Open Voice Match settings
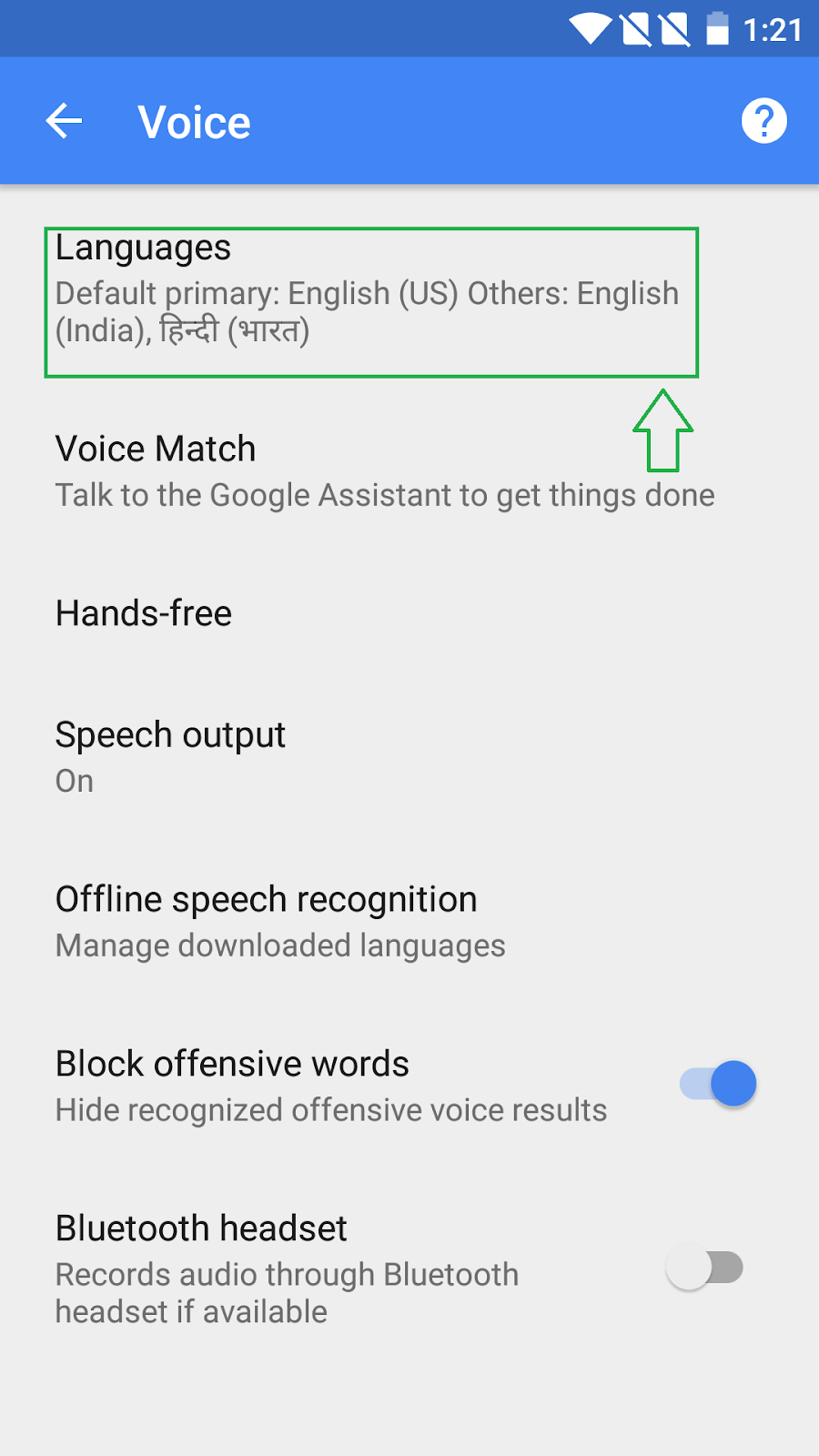Screen dimensions: 819x1456 point(155,448)
